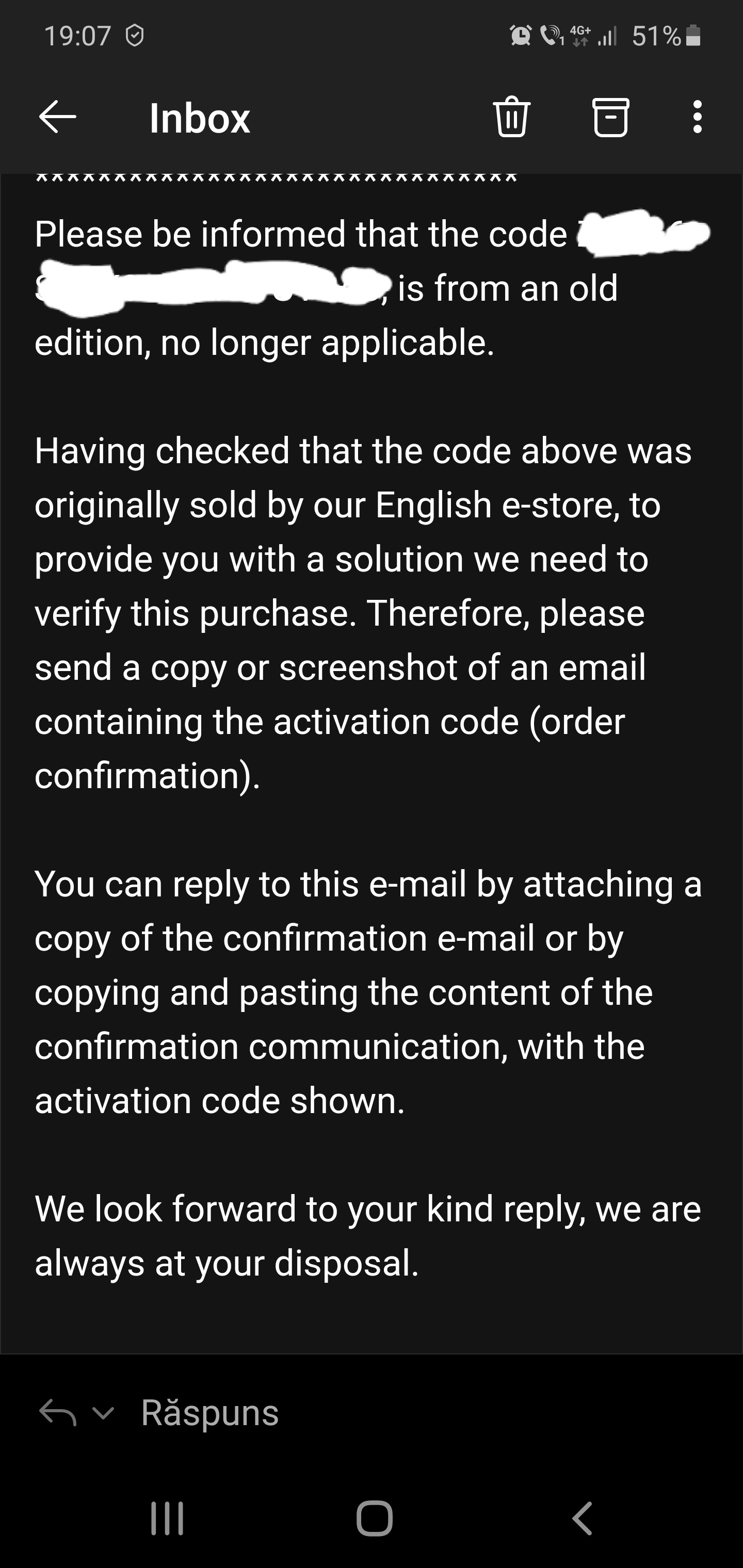This screenshot has height=1568, width=743.
Task: Open recent apps from the navigation bar
Action: [x=167, y=1518]
